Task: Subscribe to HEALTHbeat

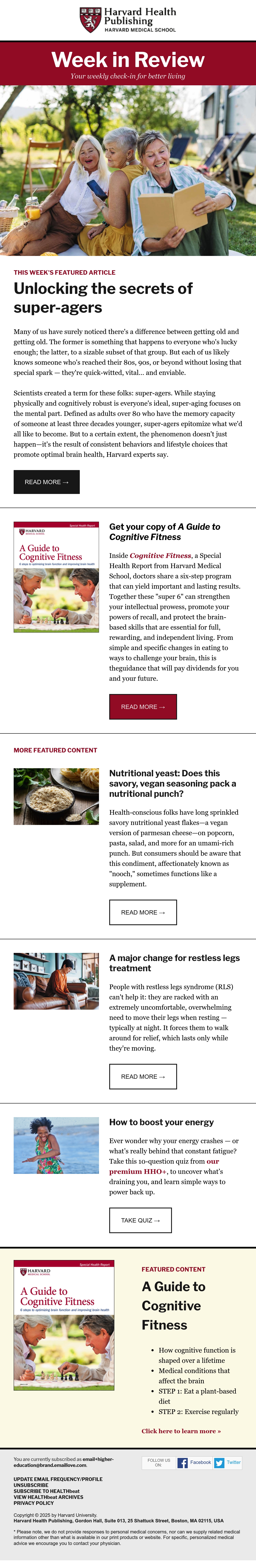Action: (x=46, y=1491)
